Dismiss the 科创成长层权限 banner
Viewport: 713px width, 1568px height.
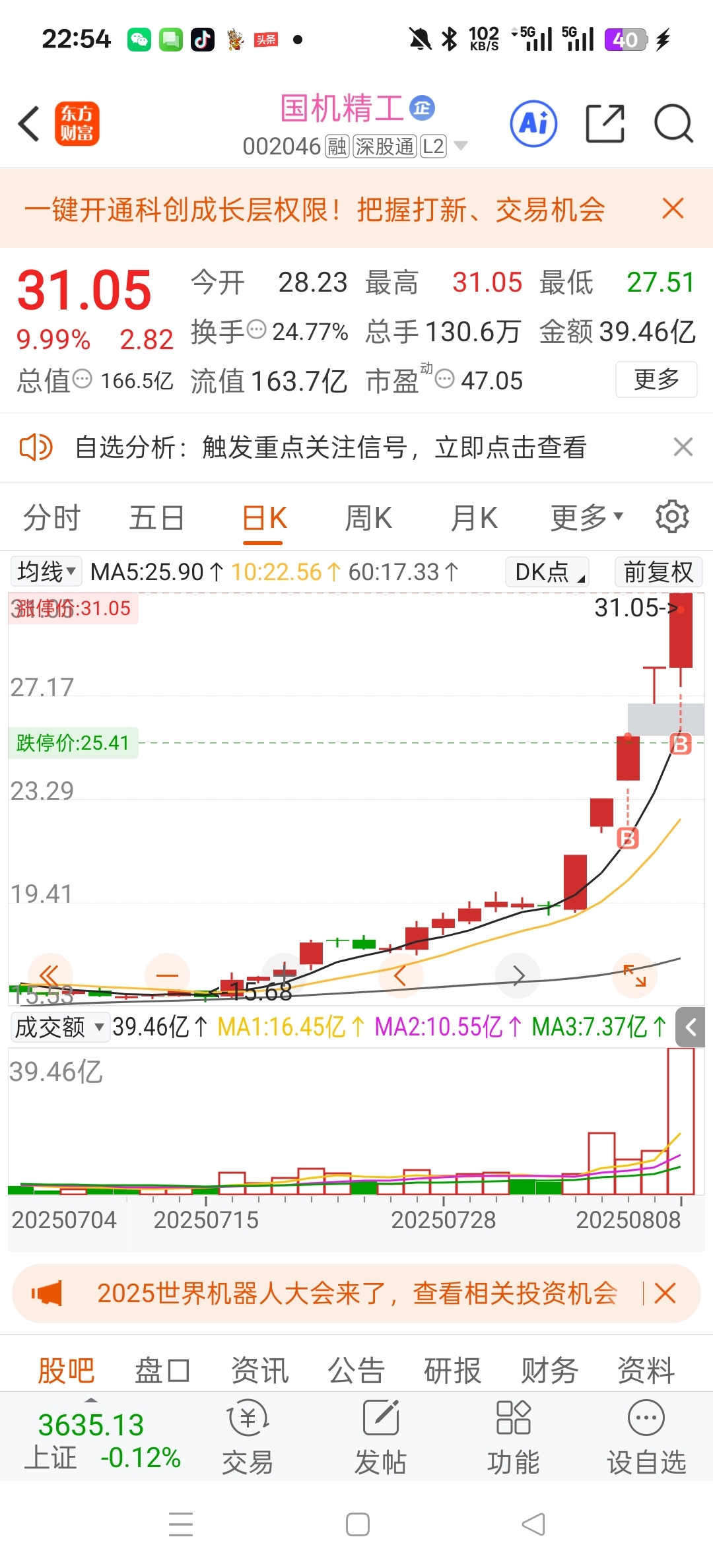[x=673, y=209]
